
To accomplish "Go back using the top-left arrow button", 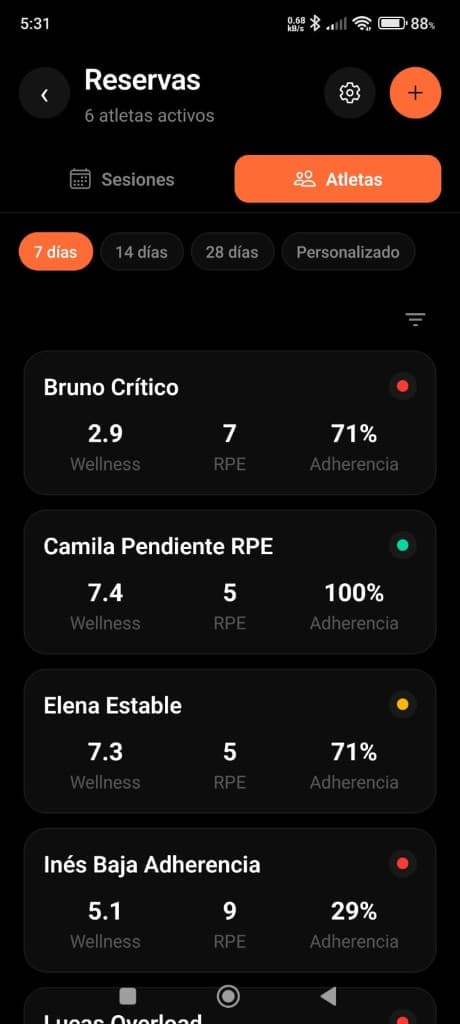I will click(x=44, y=93).
